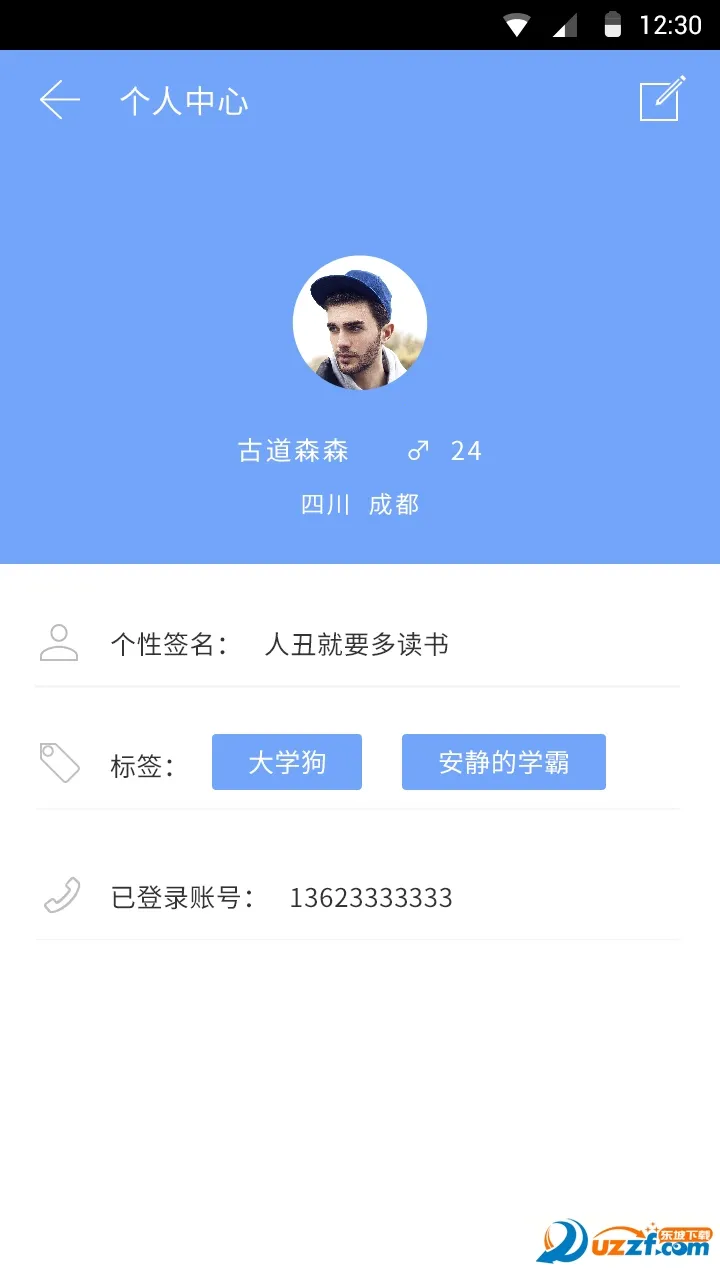Open location selector showing 四川 成都
This screenshot has height=1280, width=720.
coord(361,505)
